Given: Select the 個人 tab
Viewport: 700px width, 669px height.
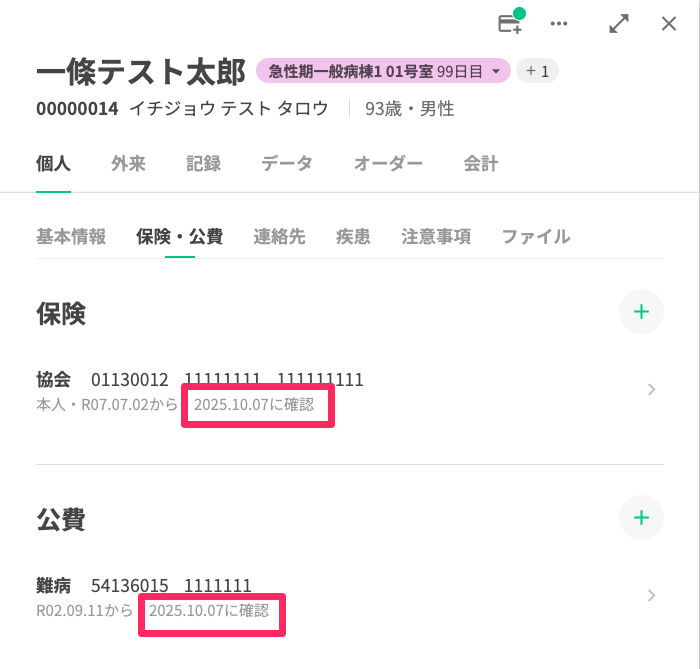Looking at the screenshot, I should [x=53, y=164].
